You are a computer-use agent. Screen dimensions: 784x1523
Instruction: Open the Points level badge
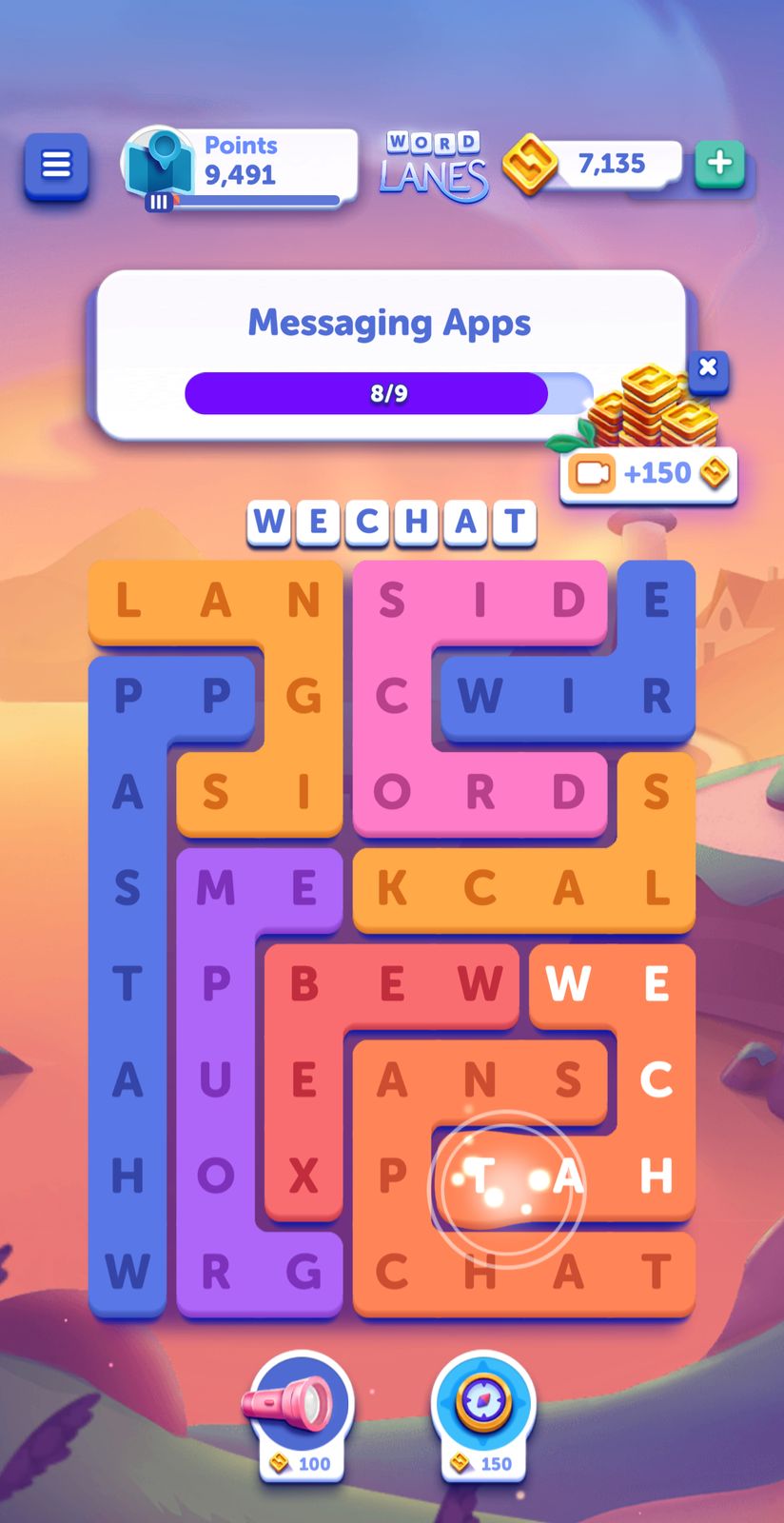159,166
